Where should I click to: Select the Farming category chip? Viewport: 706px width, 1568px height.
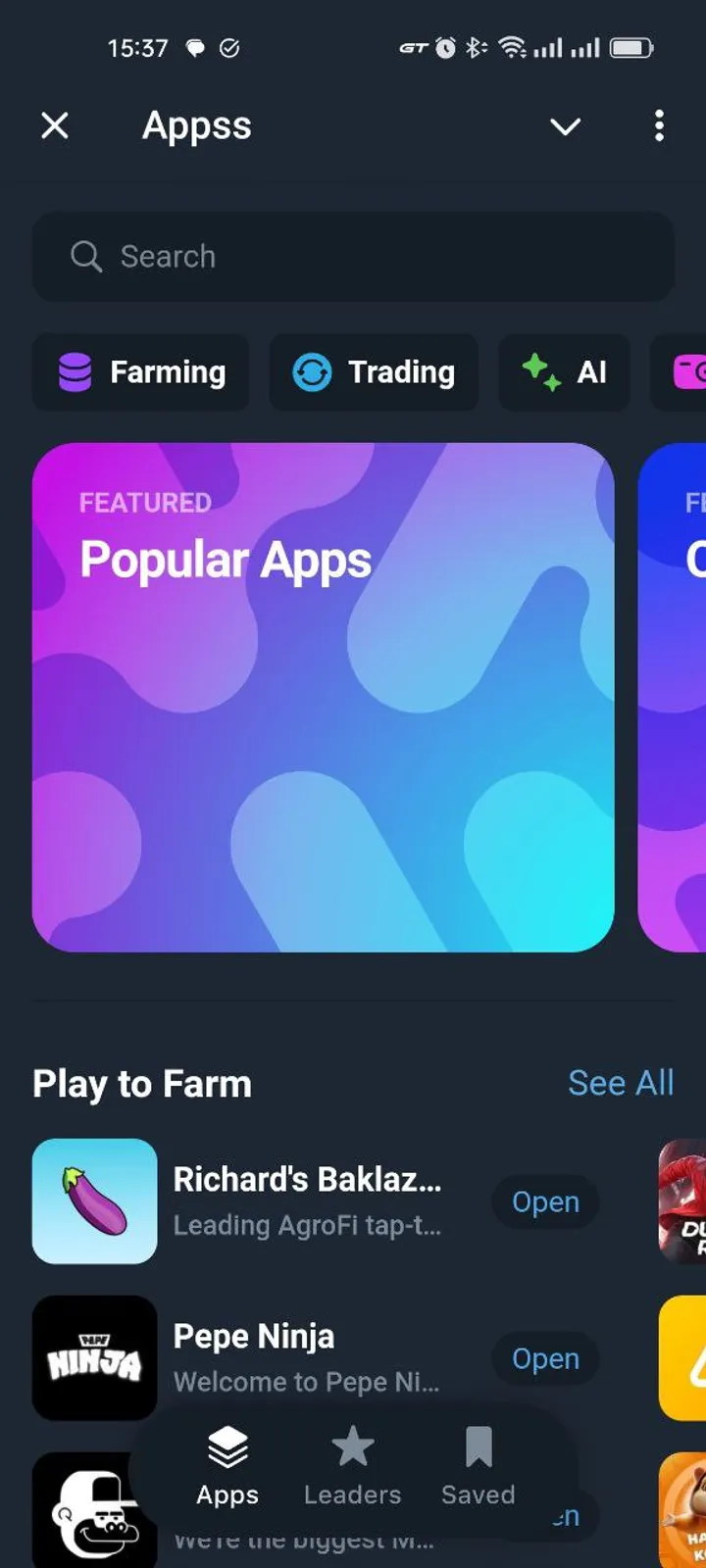click(141, 372)
